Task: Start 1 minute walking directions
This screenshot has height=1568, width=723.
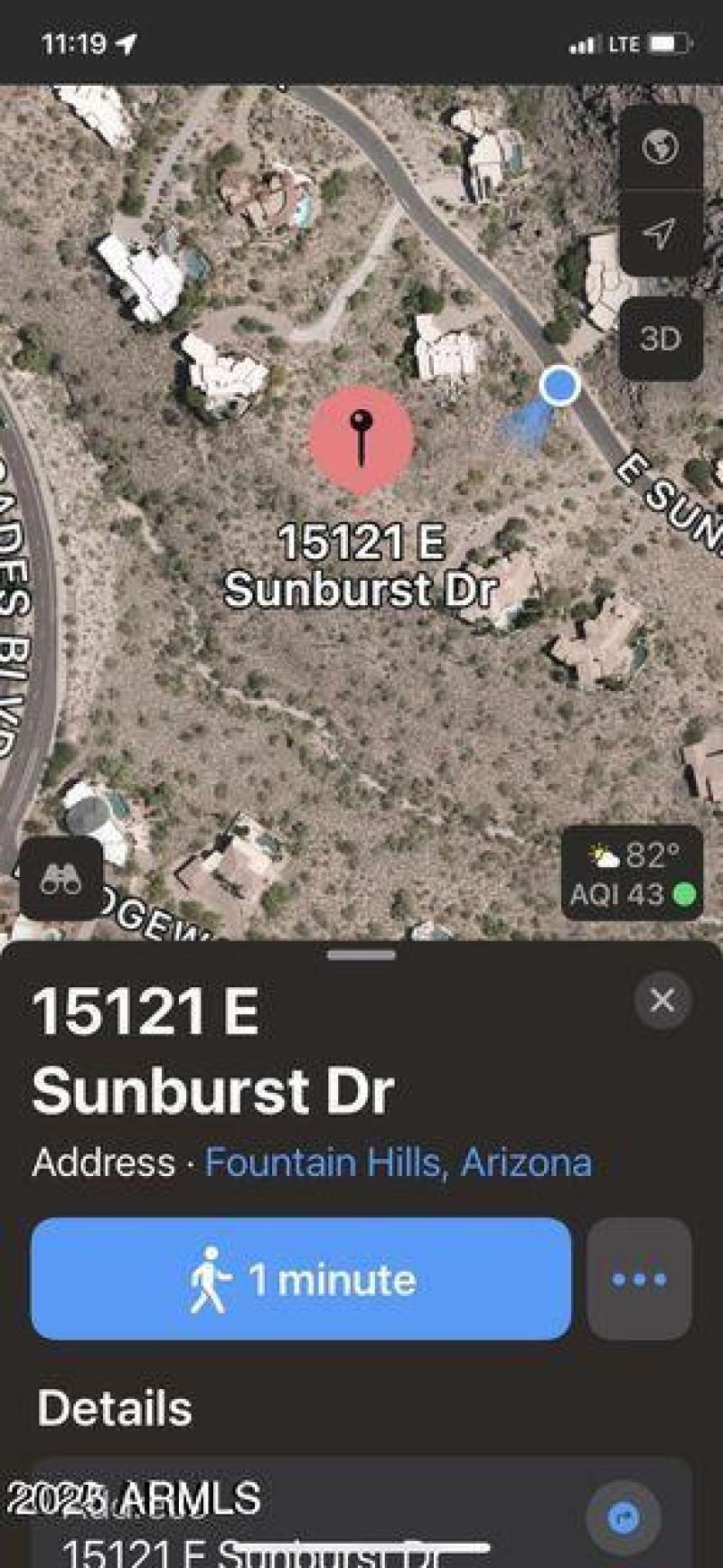Action: coord(301,1278)
